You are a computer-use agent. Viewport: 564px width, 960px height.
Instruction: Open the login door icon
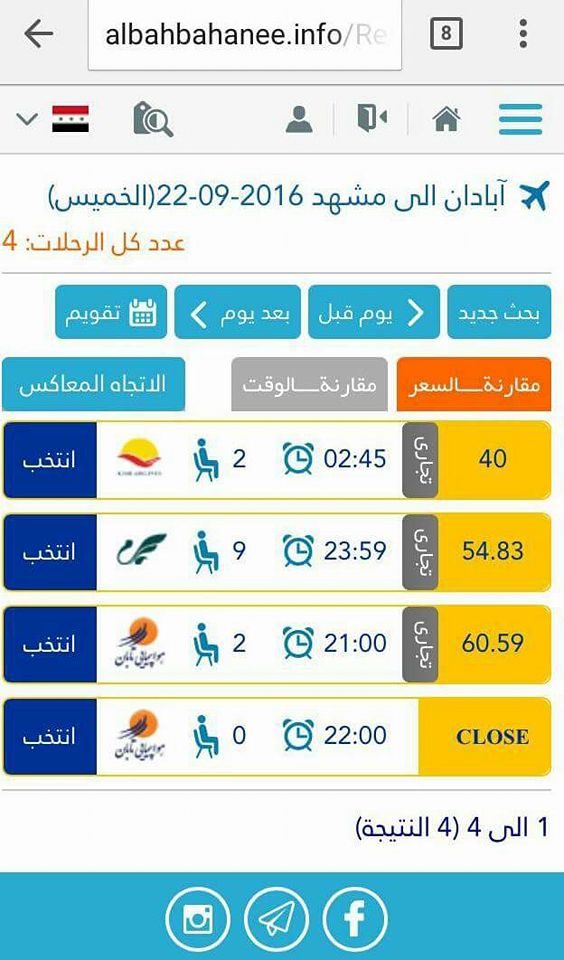point(372,118)
